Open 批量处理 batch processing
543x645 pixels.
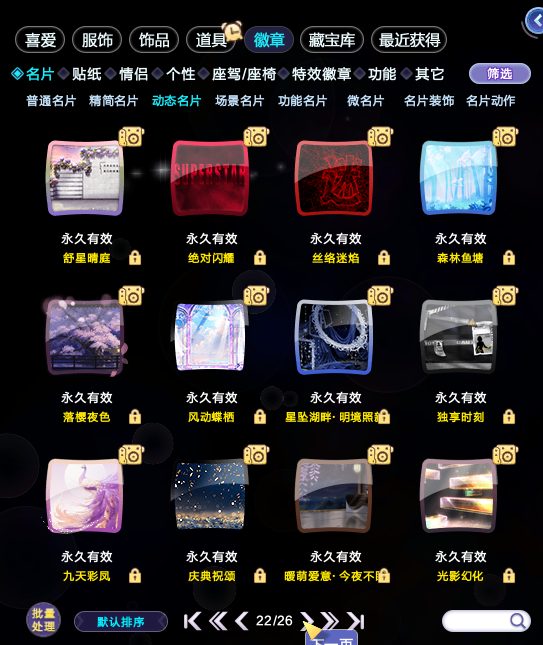[x=43, y=619]
